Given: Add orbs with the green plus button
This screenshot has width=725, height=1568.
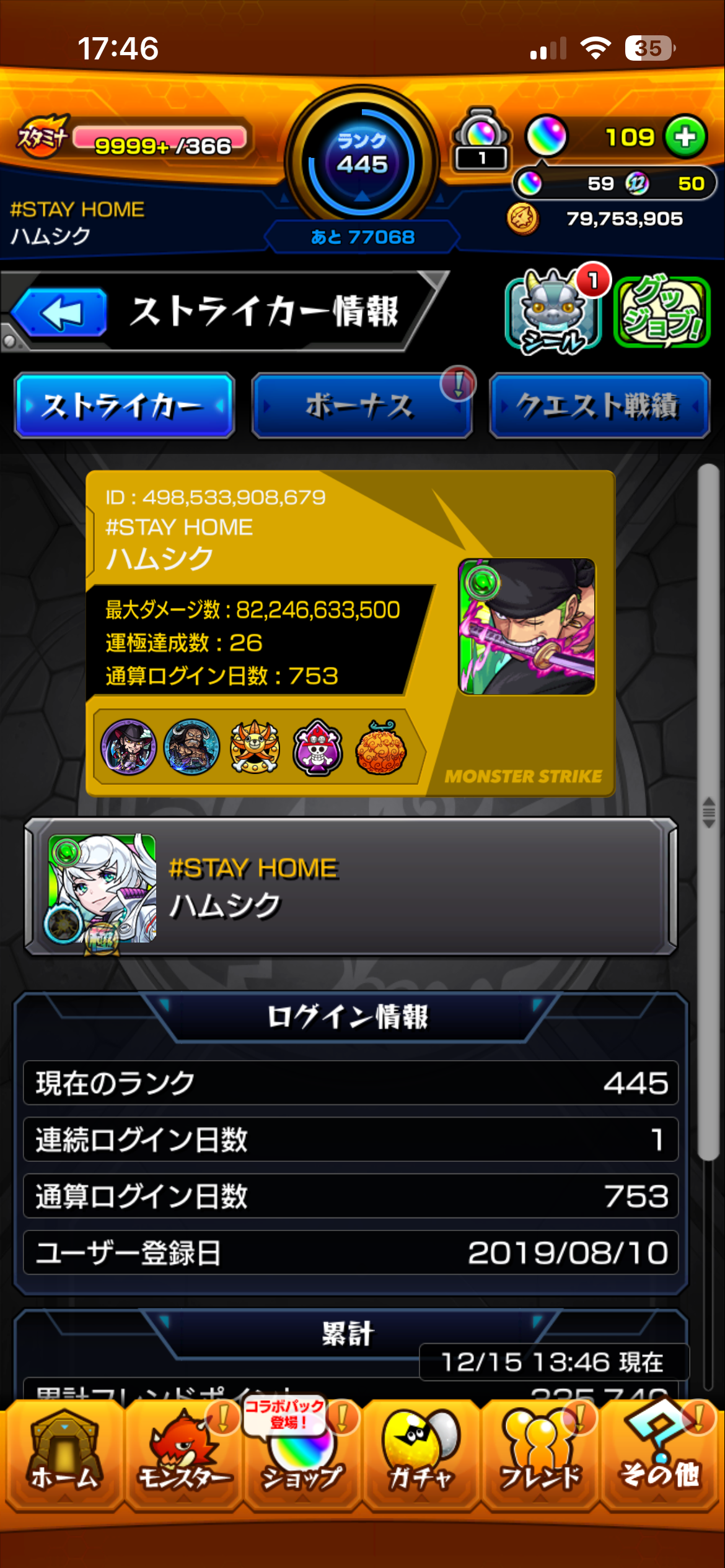Looking at the screenshot, I should coord(685,137).
